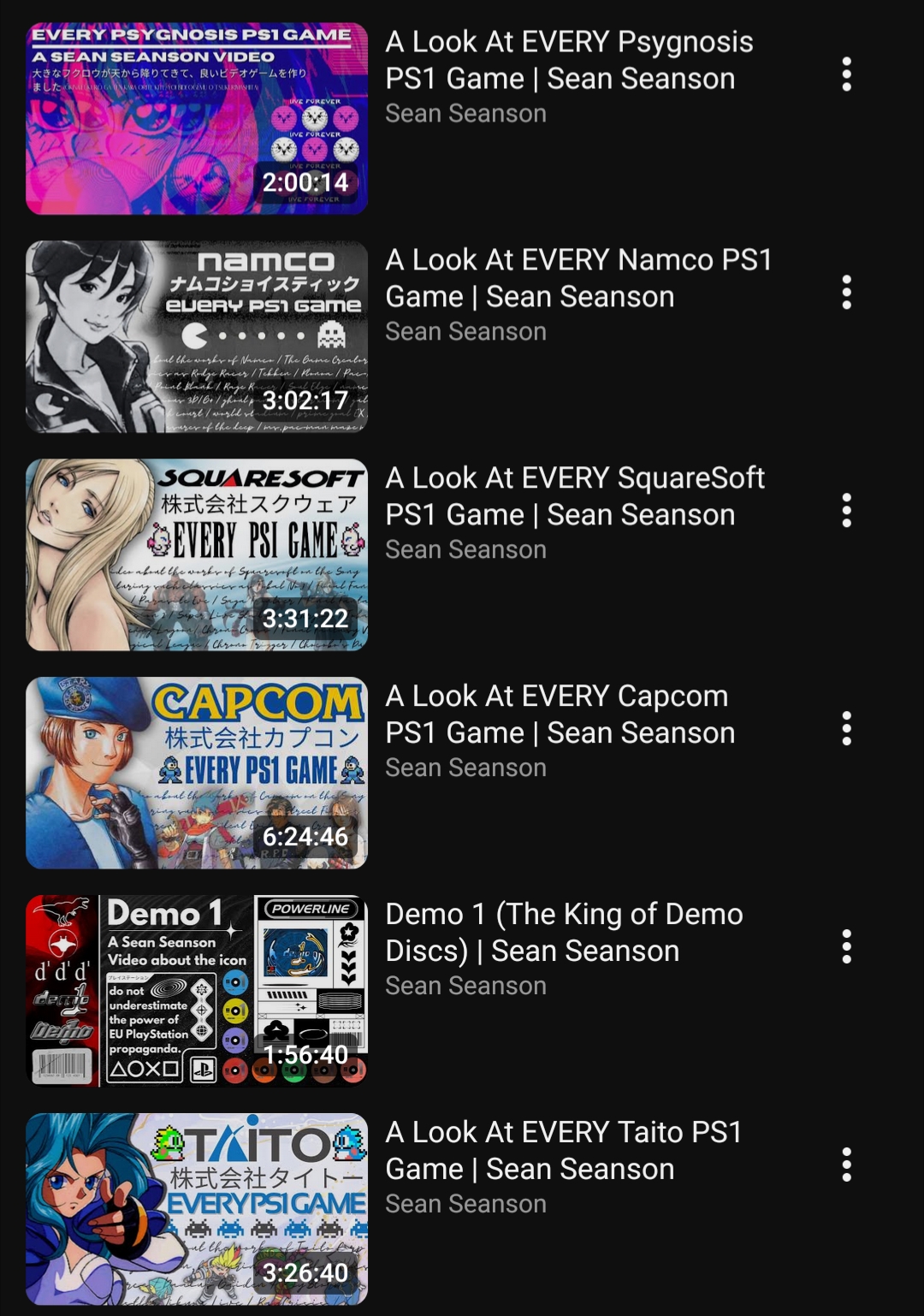The image size is (924, 1316).
Task: Watch the SquareSoft PS1 Game video
Action: 197,554
